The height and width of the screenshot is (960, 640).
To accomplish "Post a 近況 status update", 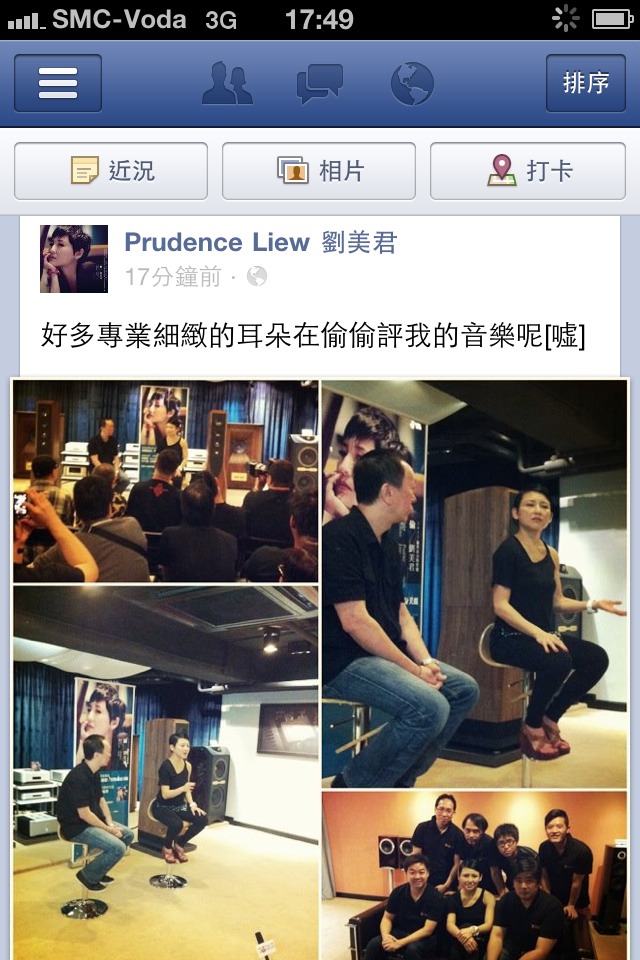I will pos(111,171).
